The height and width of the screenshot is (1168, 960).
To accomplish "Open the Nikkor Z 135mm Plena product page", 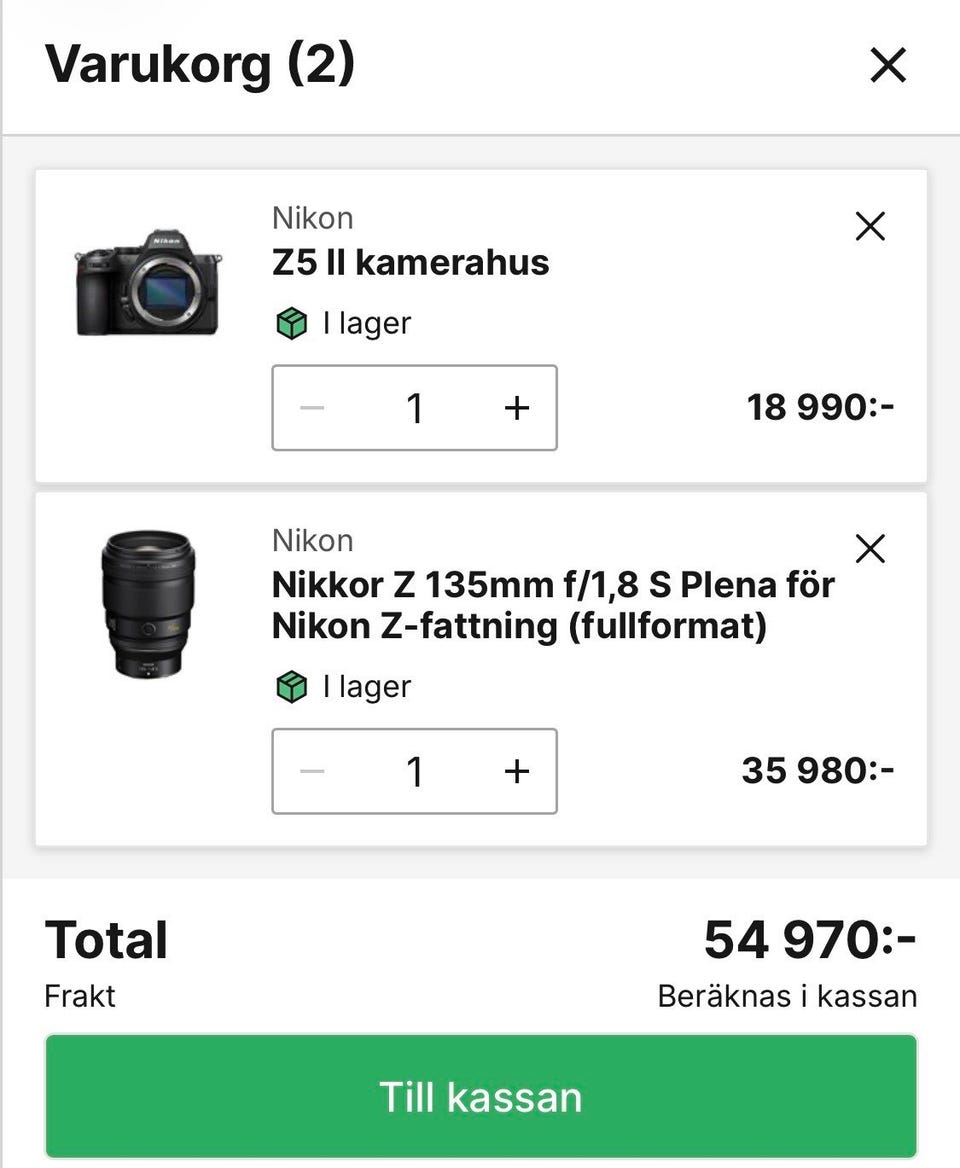I will click(552, 604).
